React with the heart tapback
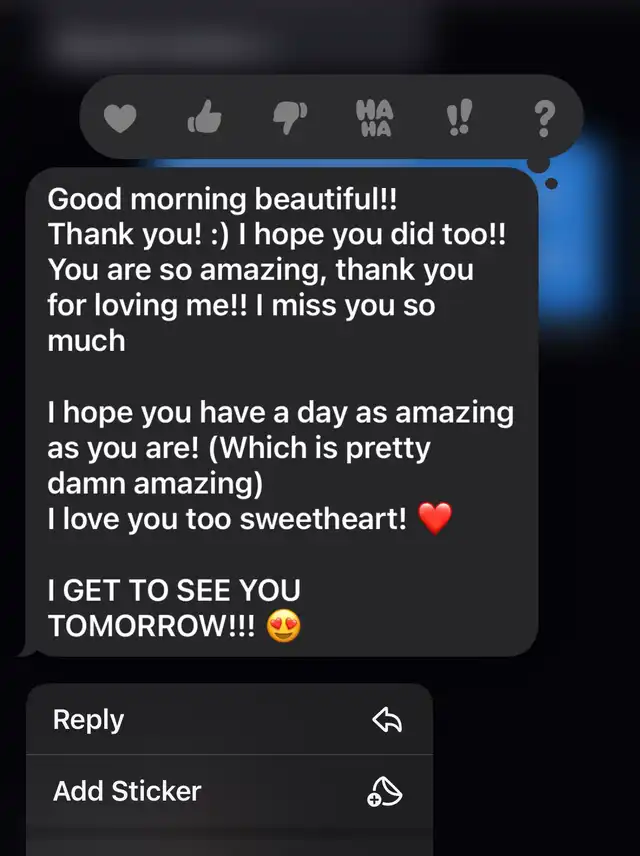Image resolution: width=640 pixels, height=856 pixels. [x=120, y=121]
